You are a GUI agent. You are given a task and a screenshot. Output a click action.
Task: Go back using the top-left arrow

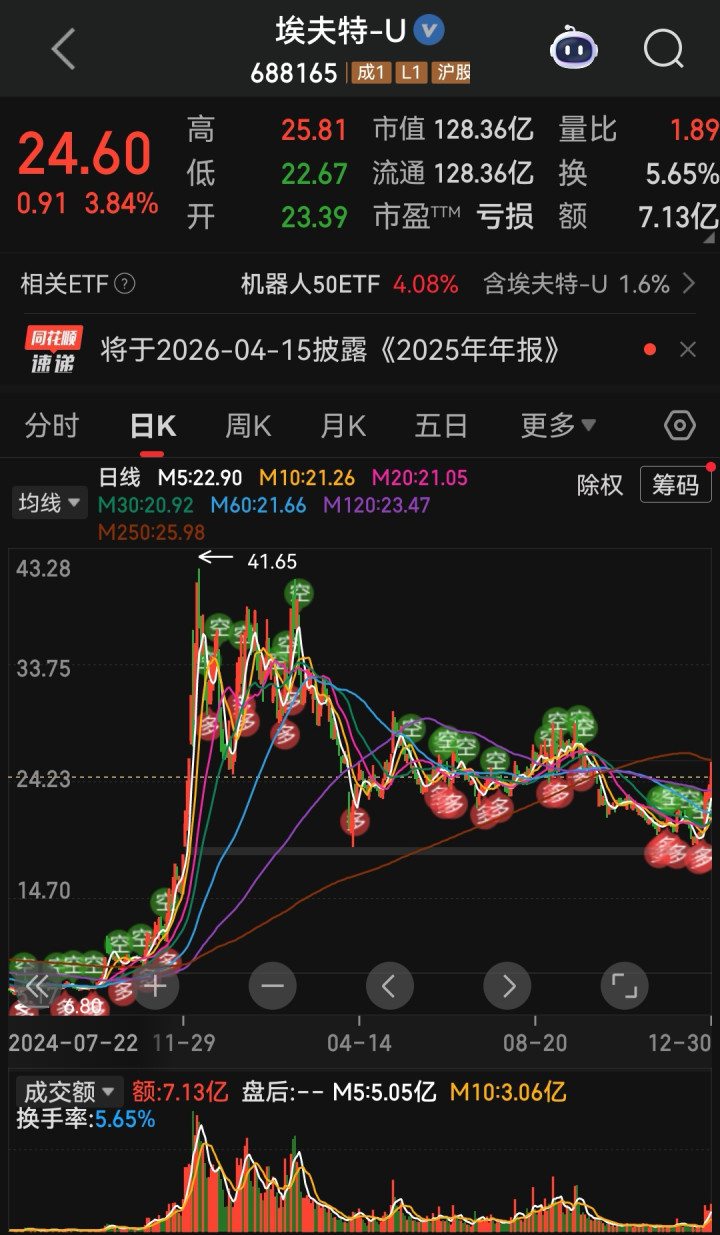(63, 48)
